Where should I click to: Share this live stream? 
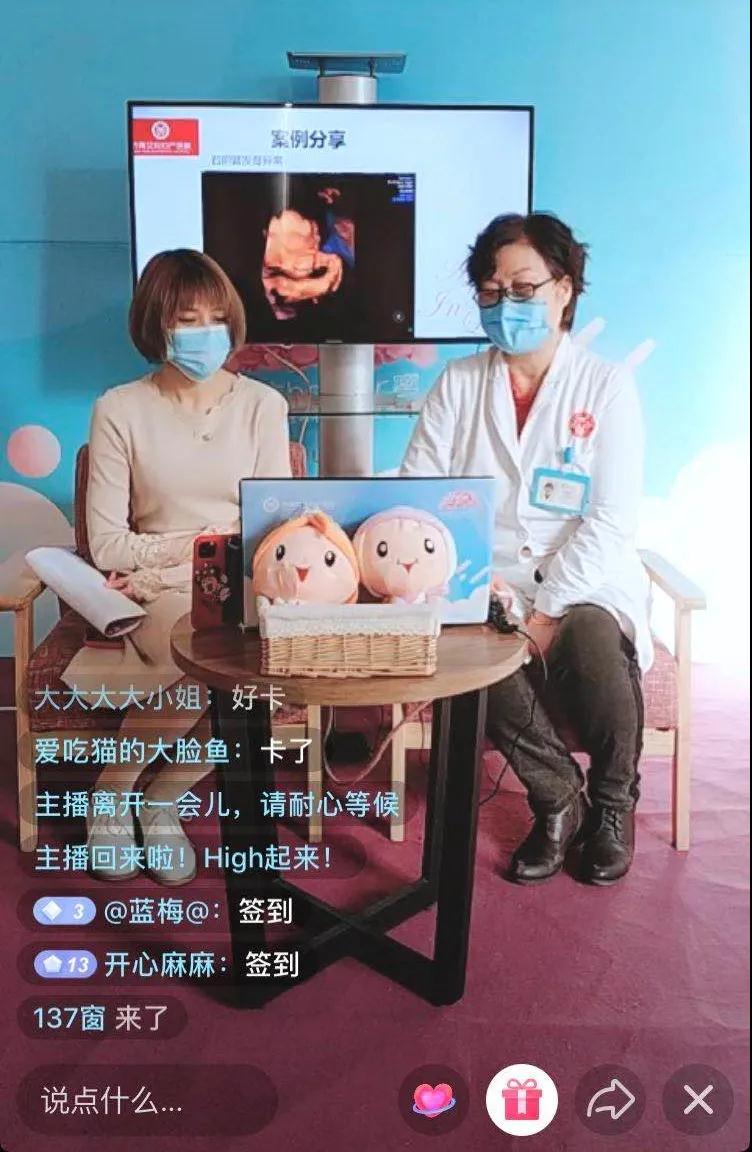coord(610,1100)
